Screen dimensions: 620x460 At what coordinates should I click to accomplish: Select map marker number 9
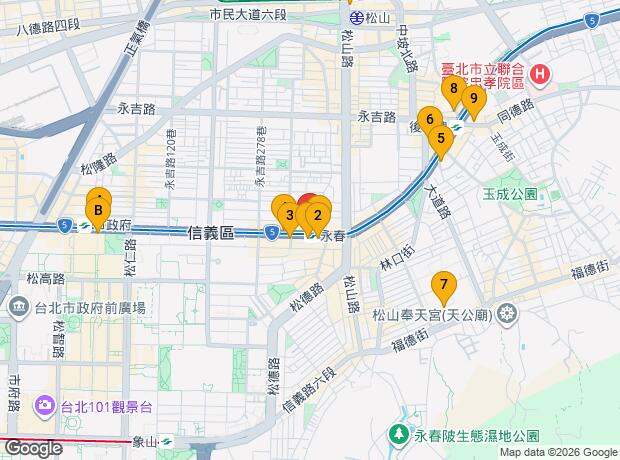(473, 100)
